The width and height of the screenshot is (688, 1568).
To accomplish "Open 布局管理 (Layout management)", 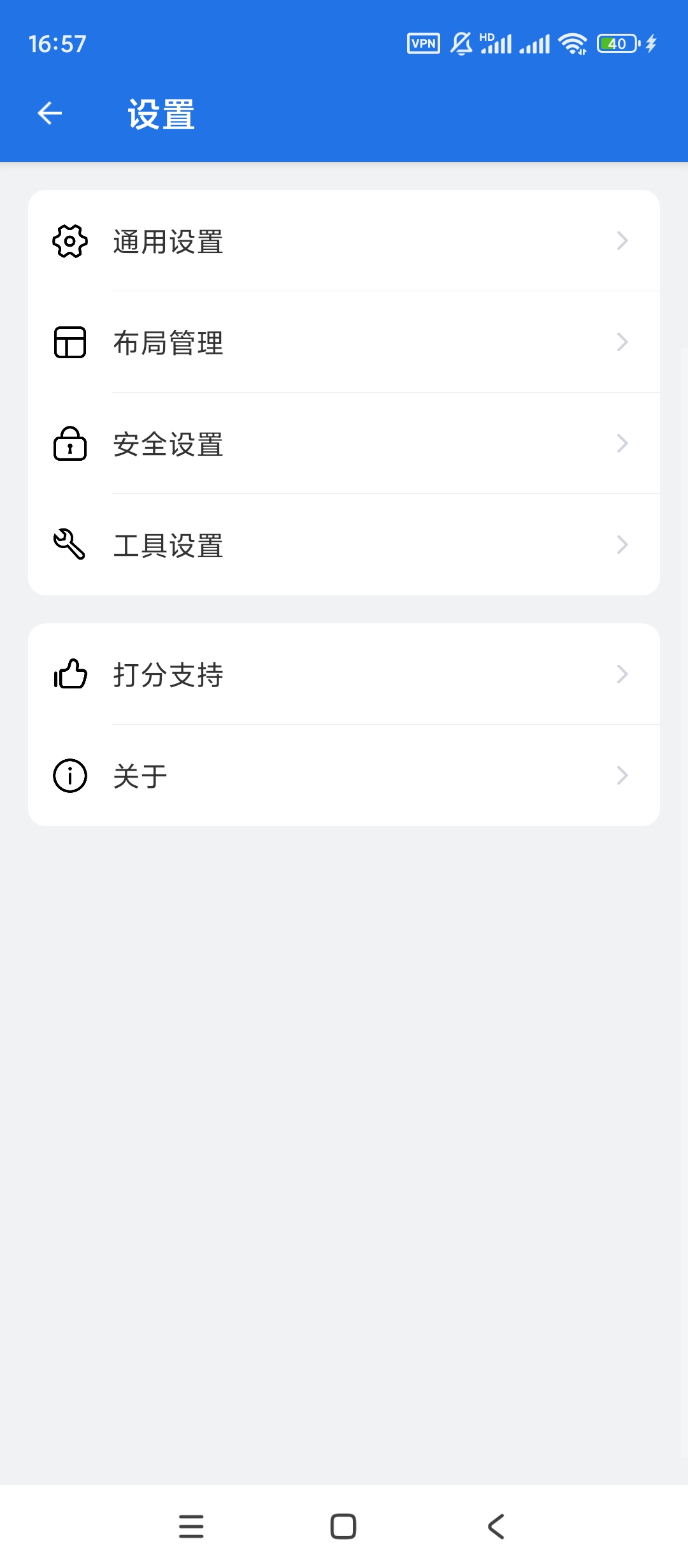I will 344,342.
